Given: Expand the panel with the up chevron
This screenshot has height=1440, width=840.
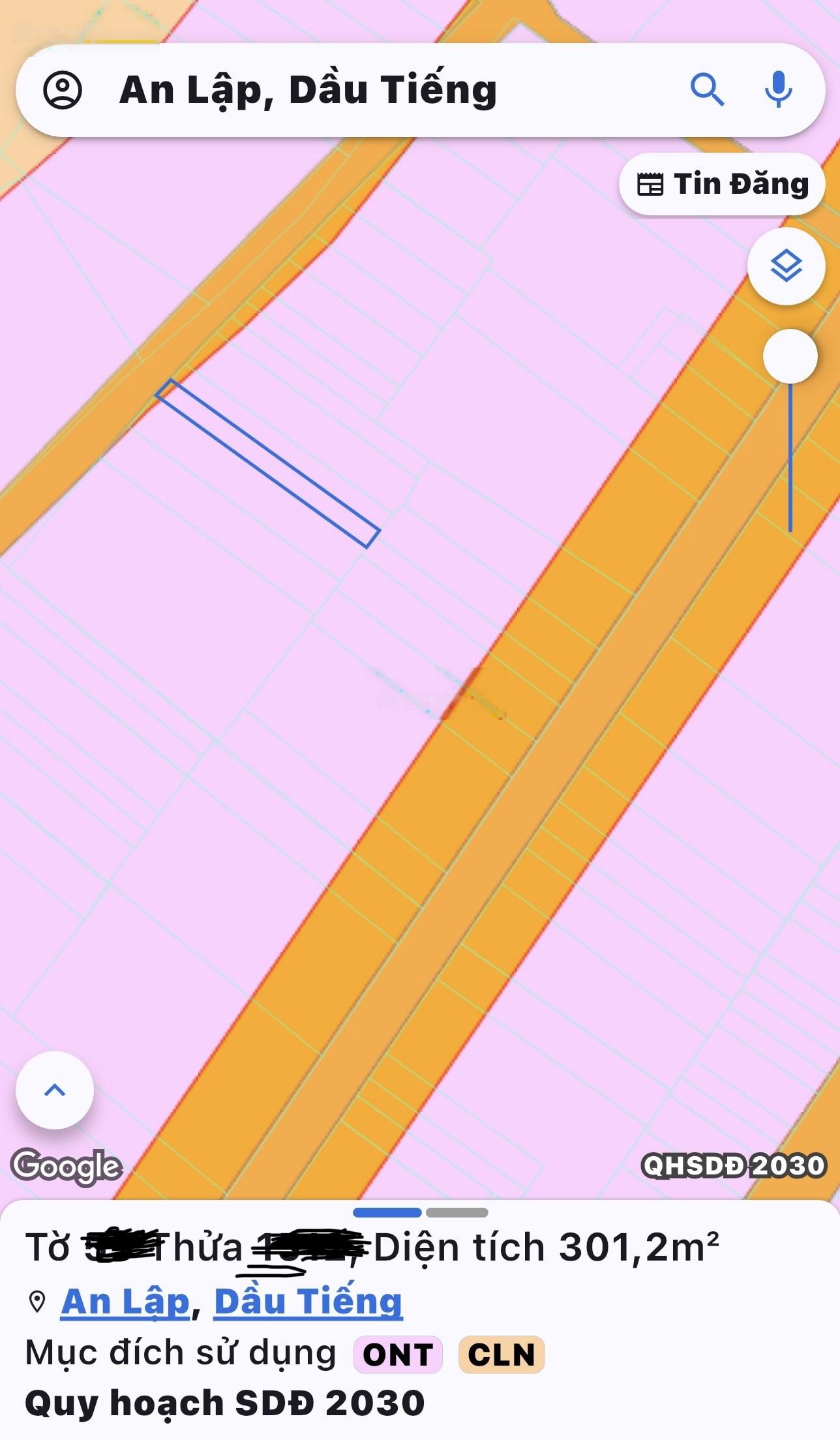Looking at the screenshot, I should [x=55, y=1090].
